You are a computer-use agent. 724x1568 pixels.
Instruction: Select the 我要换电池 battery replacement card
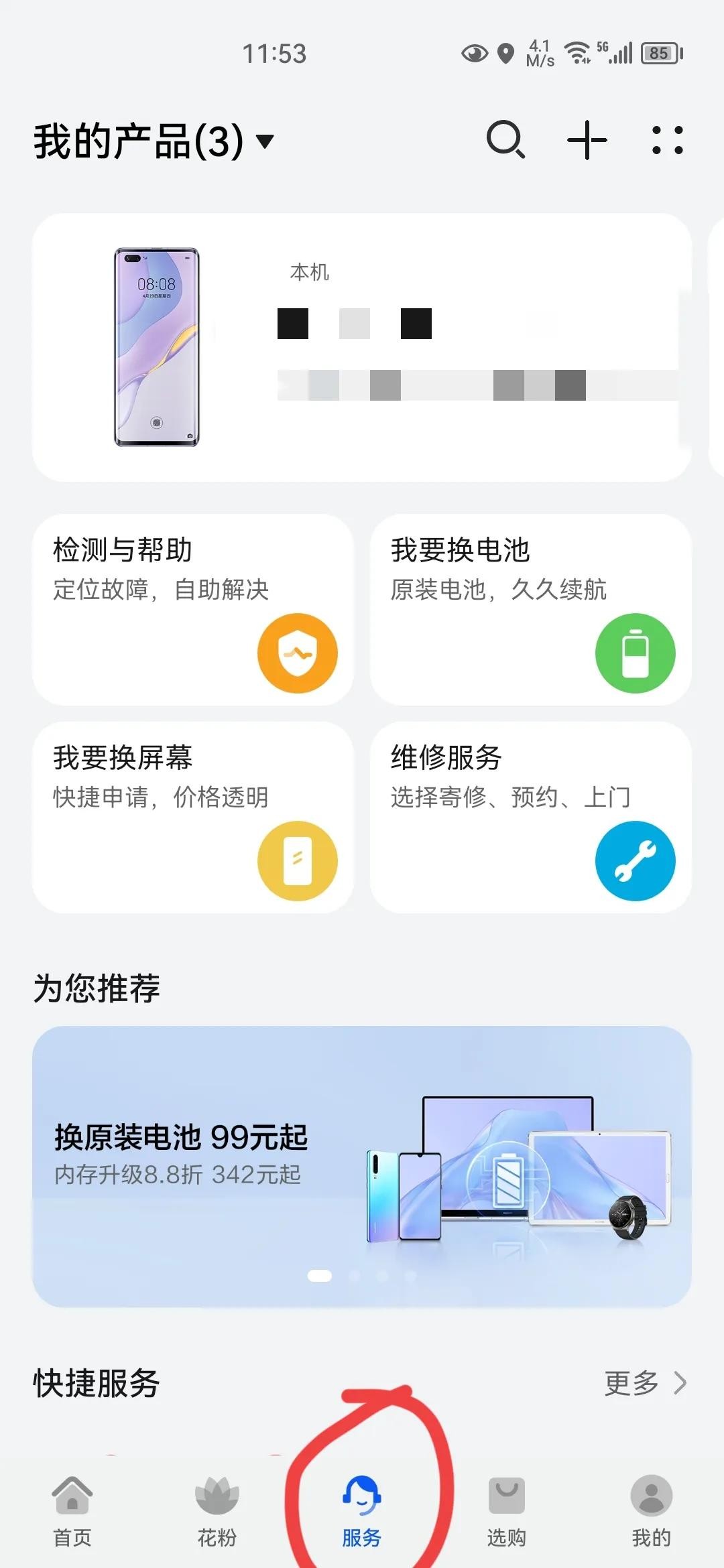point(530,609)
